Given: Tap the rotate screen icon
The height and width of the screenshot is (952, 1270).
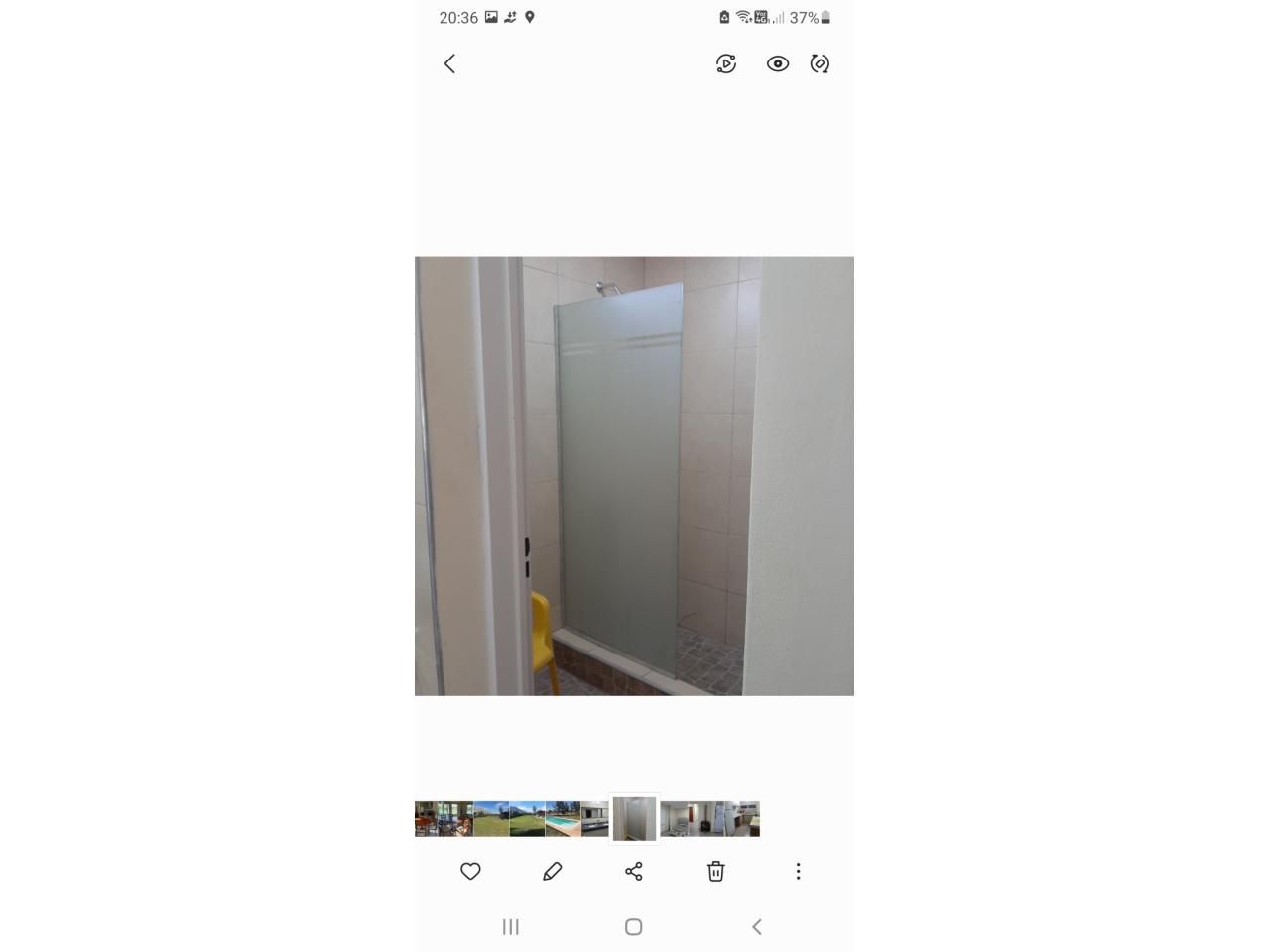Looking at the screenshot, I should [x=820, y=64].
